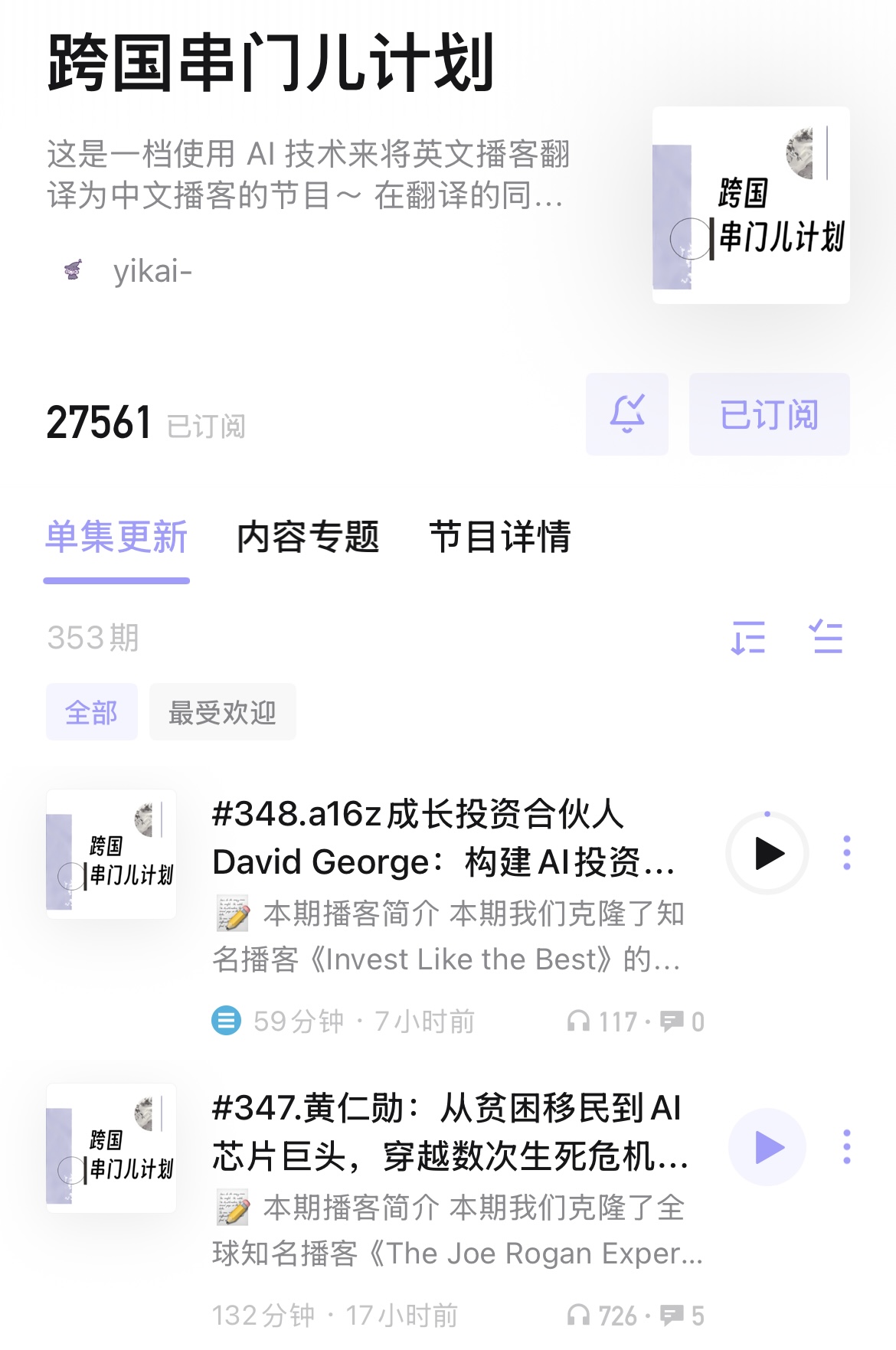Open more options for episode #347
896x1350 pixels.
pyautogui.click(x=846, y=1147)
